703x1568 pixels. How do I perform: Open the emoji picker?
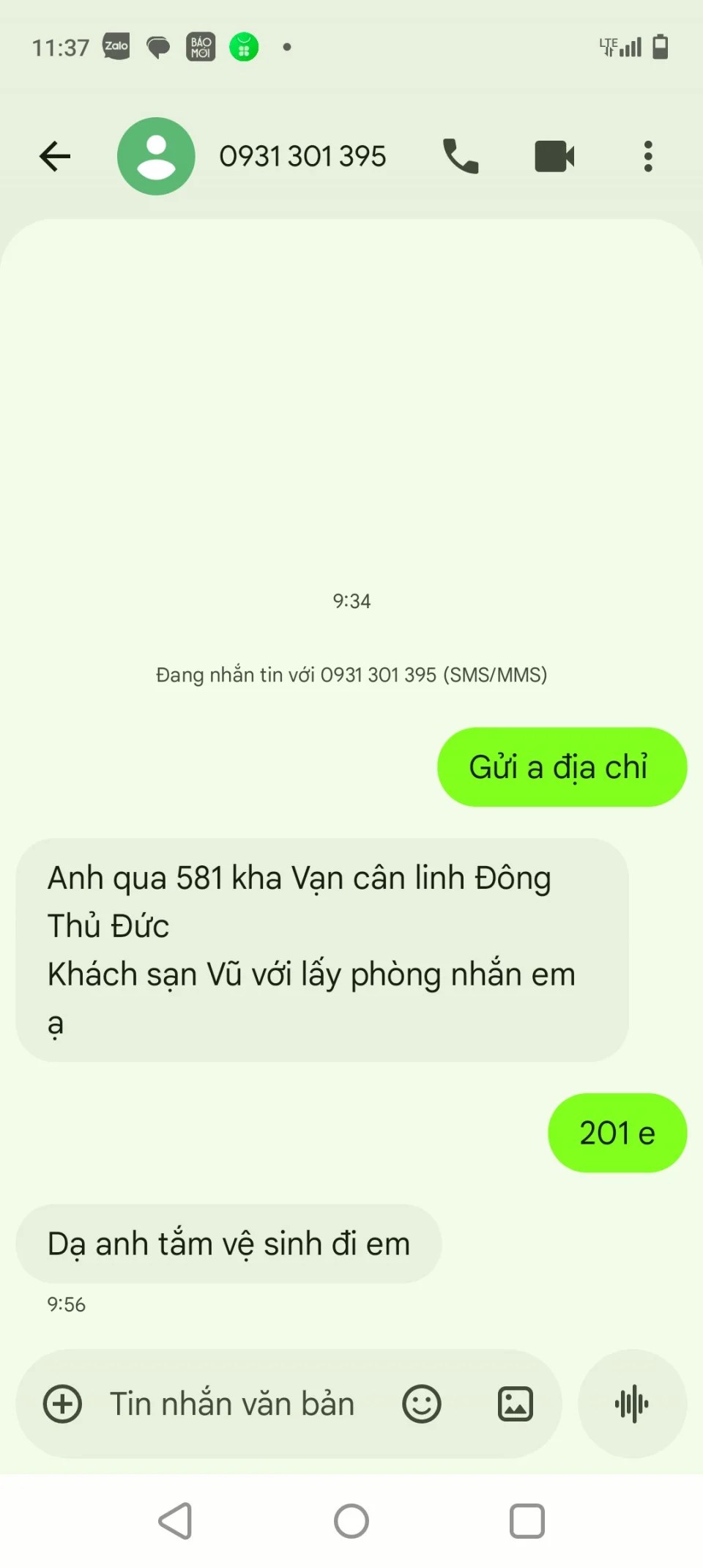[x=422, y=1404]
